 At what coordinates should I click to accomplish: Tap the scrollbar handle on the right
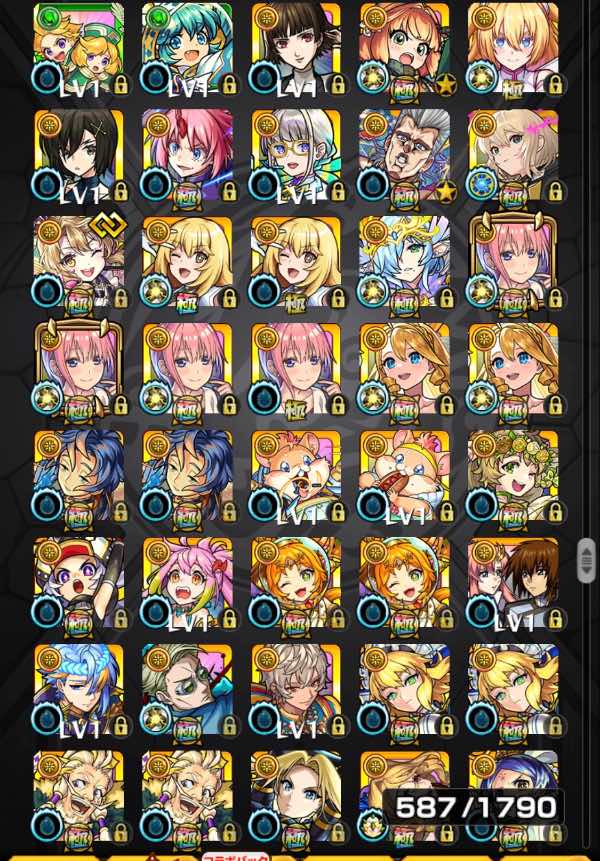point(586,560)
